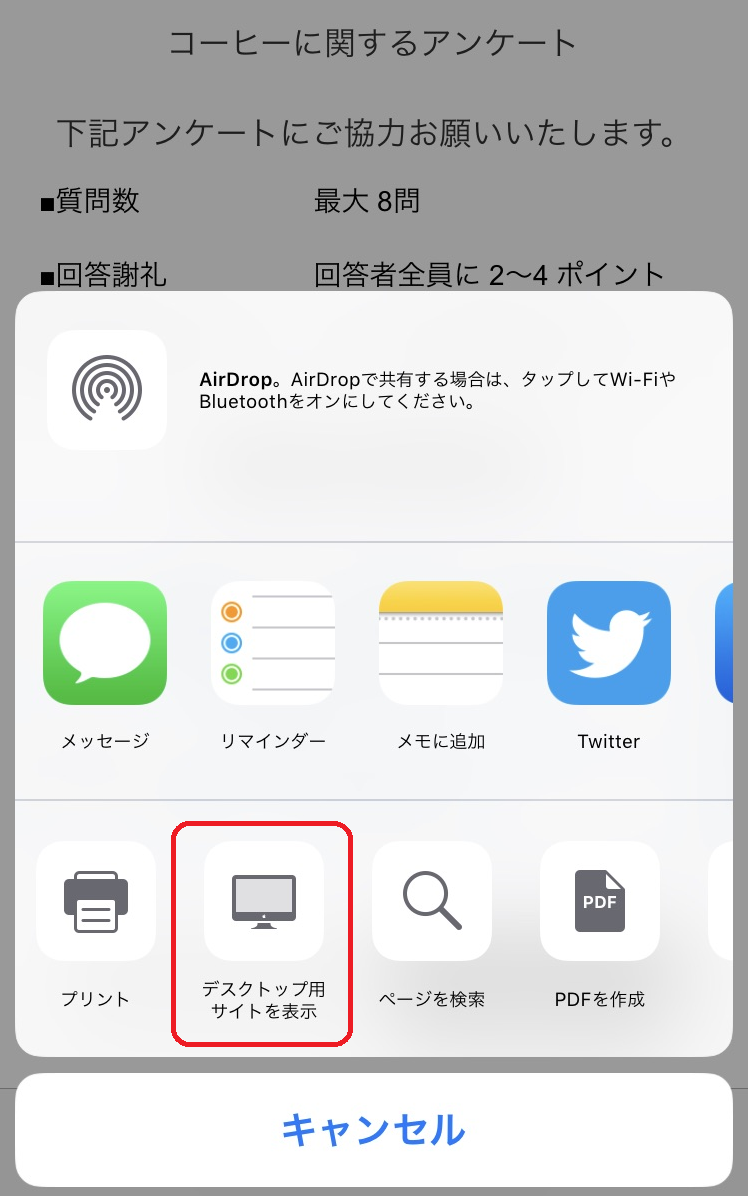Add page to リマインダー

pyautogui.click(x=273, y=643)
